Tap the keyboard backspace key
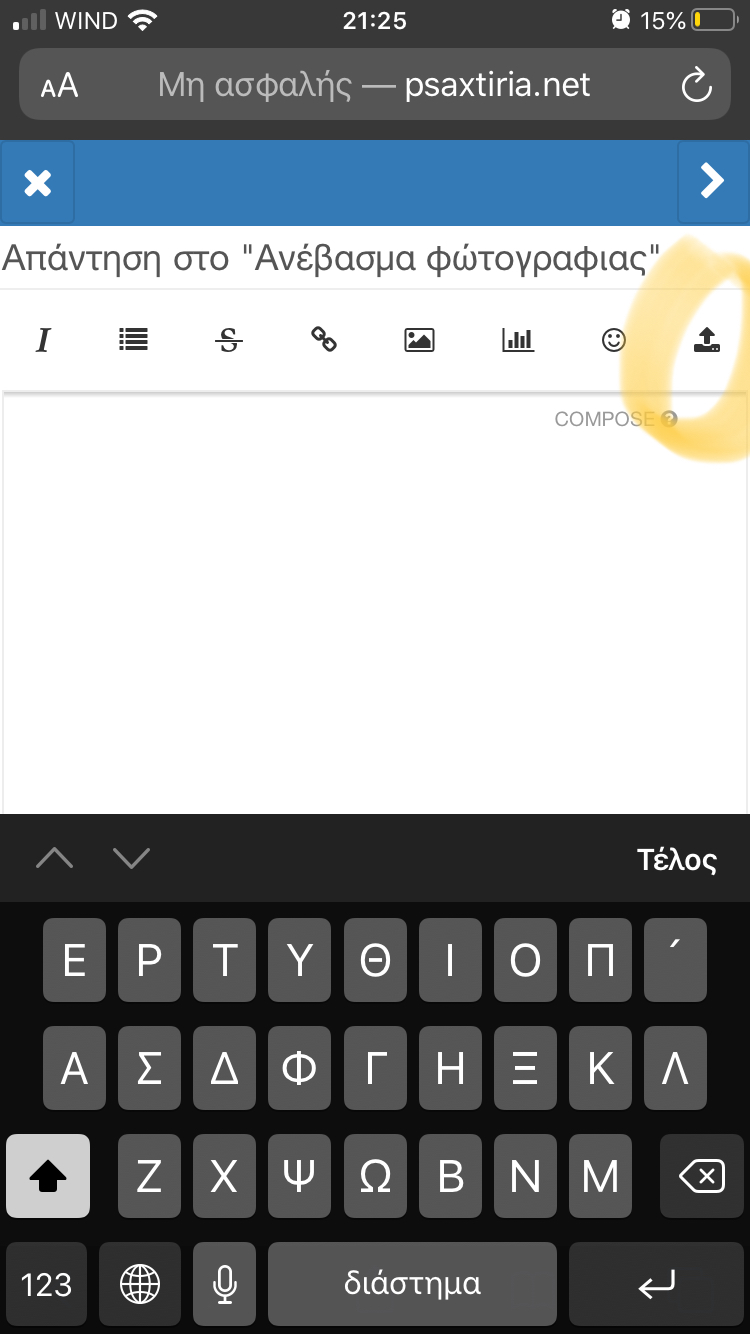 [x=702, y=1177]
